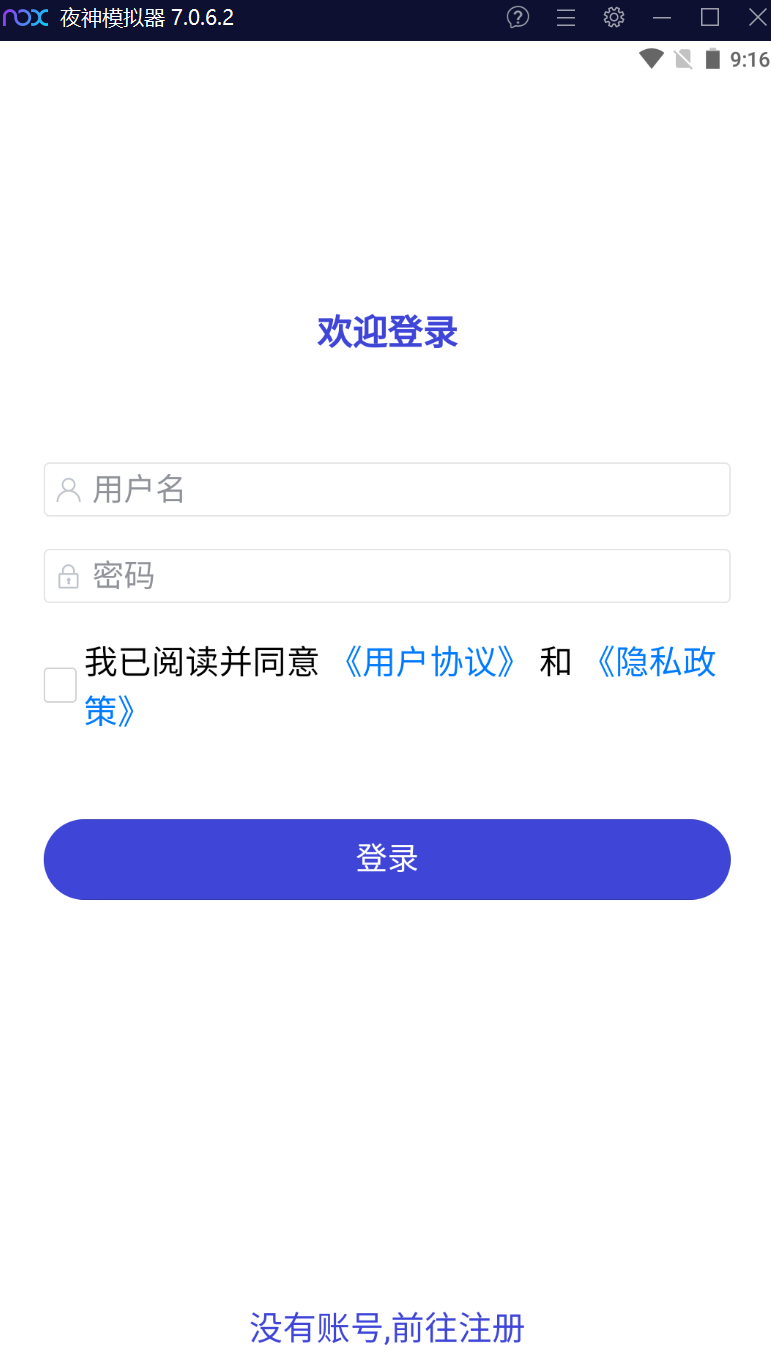
Task: Open the Nox emulator help icon
Action: click(x=518, y=17)
